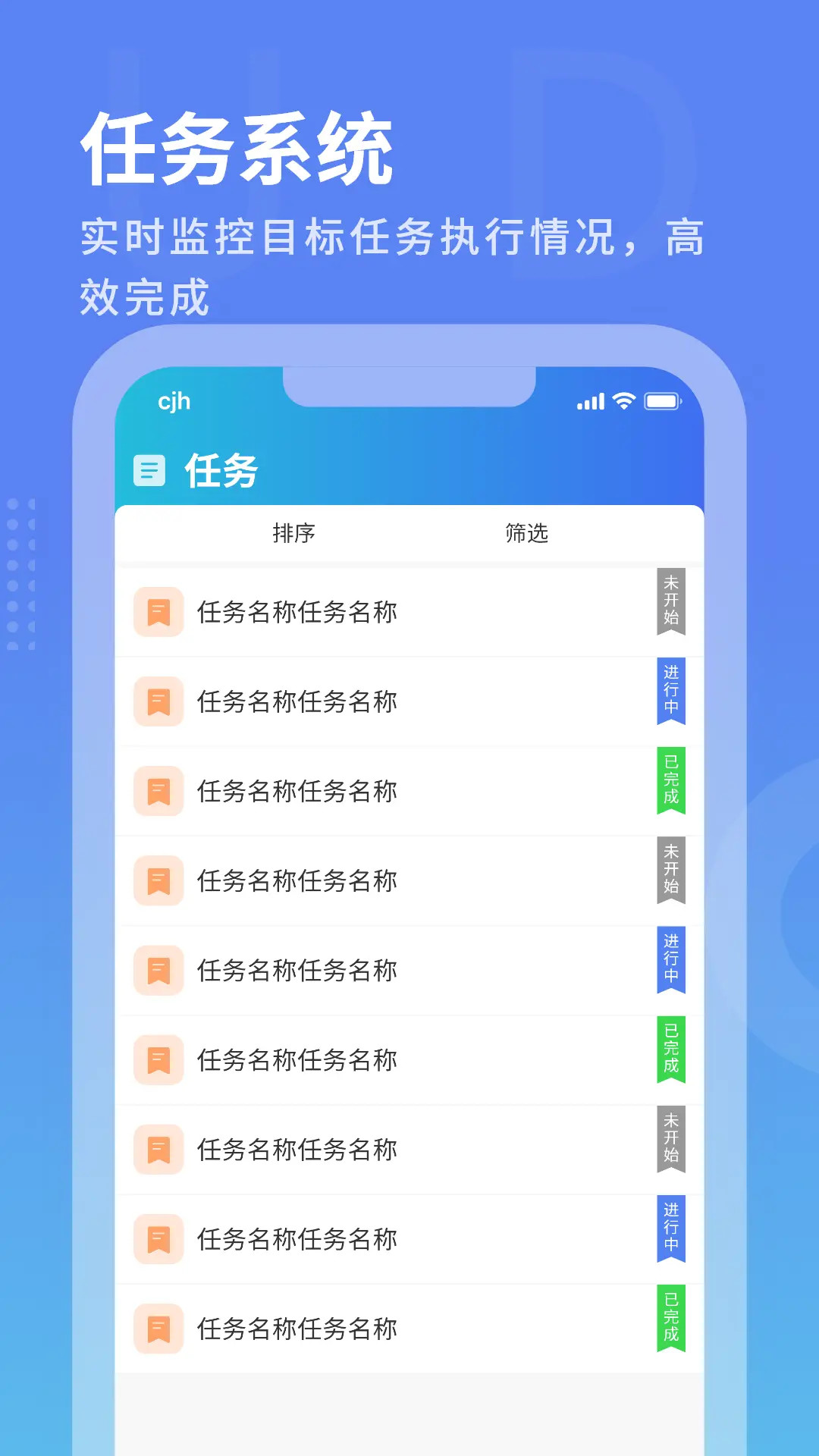Open the first 任务名称任务名称 task entry

tap(298, 611)
